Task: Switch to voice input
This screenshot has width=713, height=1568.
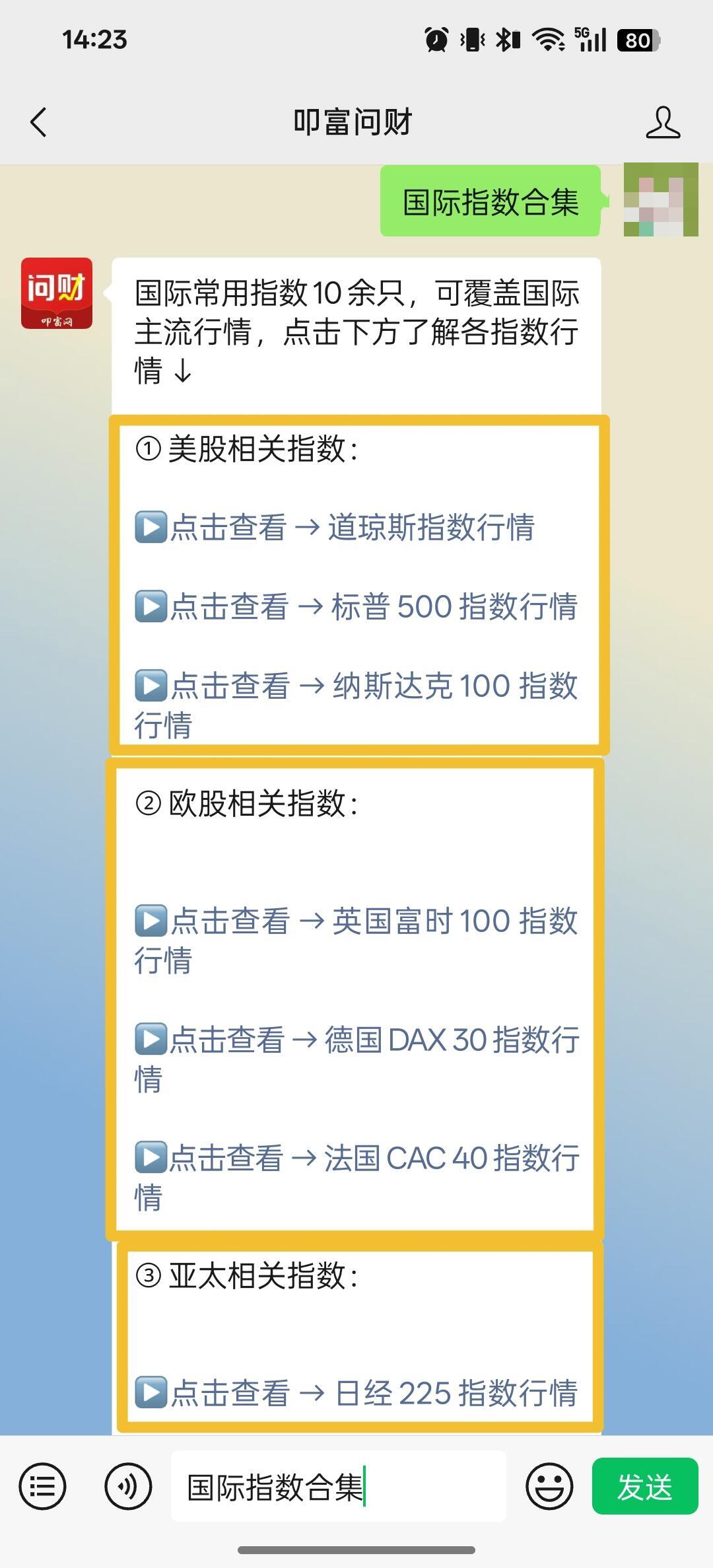Action: coord(128,1487)
